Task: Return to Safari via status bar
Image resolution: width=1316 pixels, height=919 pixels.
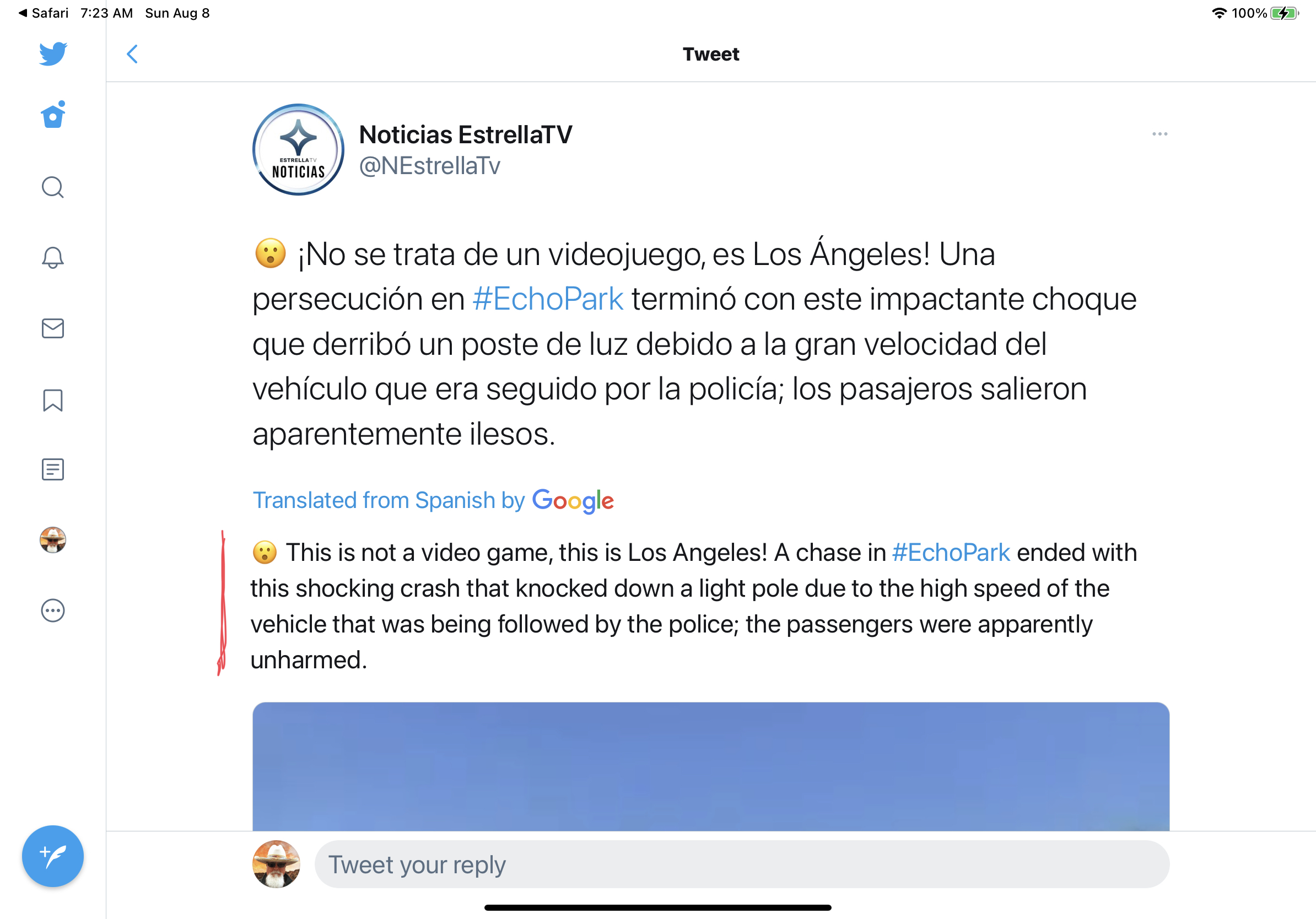Action: (44, 13)
